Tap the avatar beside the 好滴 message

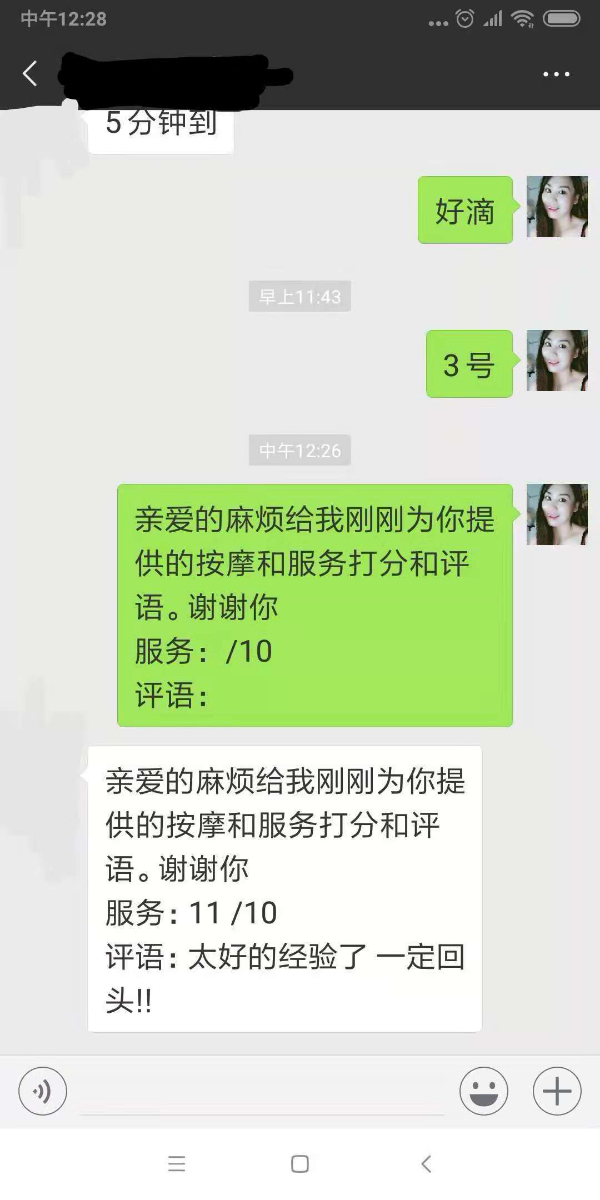click(x=556, y=207)
